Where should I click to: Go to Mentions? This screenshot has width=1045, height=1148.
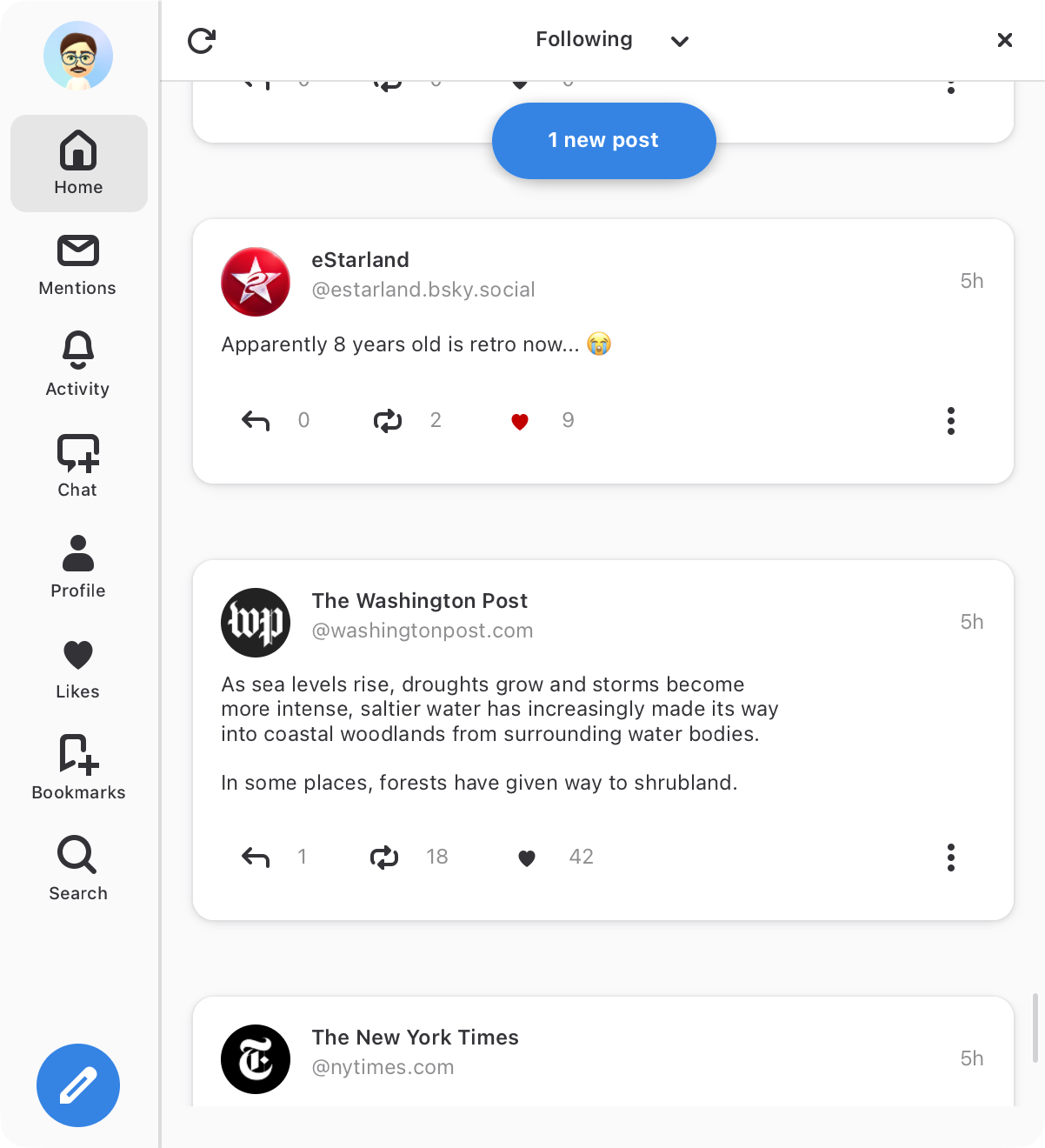click(x=78, y=265)
